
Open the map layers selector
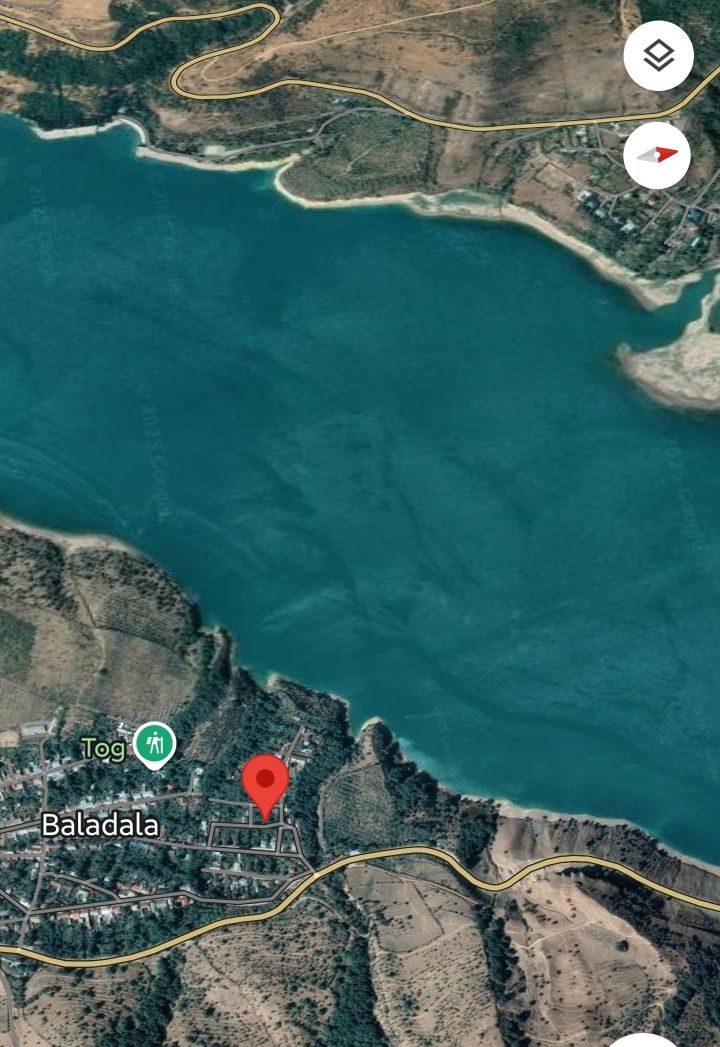pyautogui.click(x=658, y=56)
